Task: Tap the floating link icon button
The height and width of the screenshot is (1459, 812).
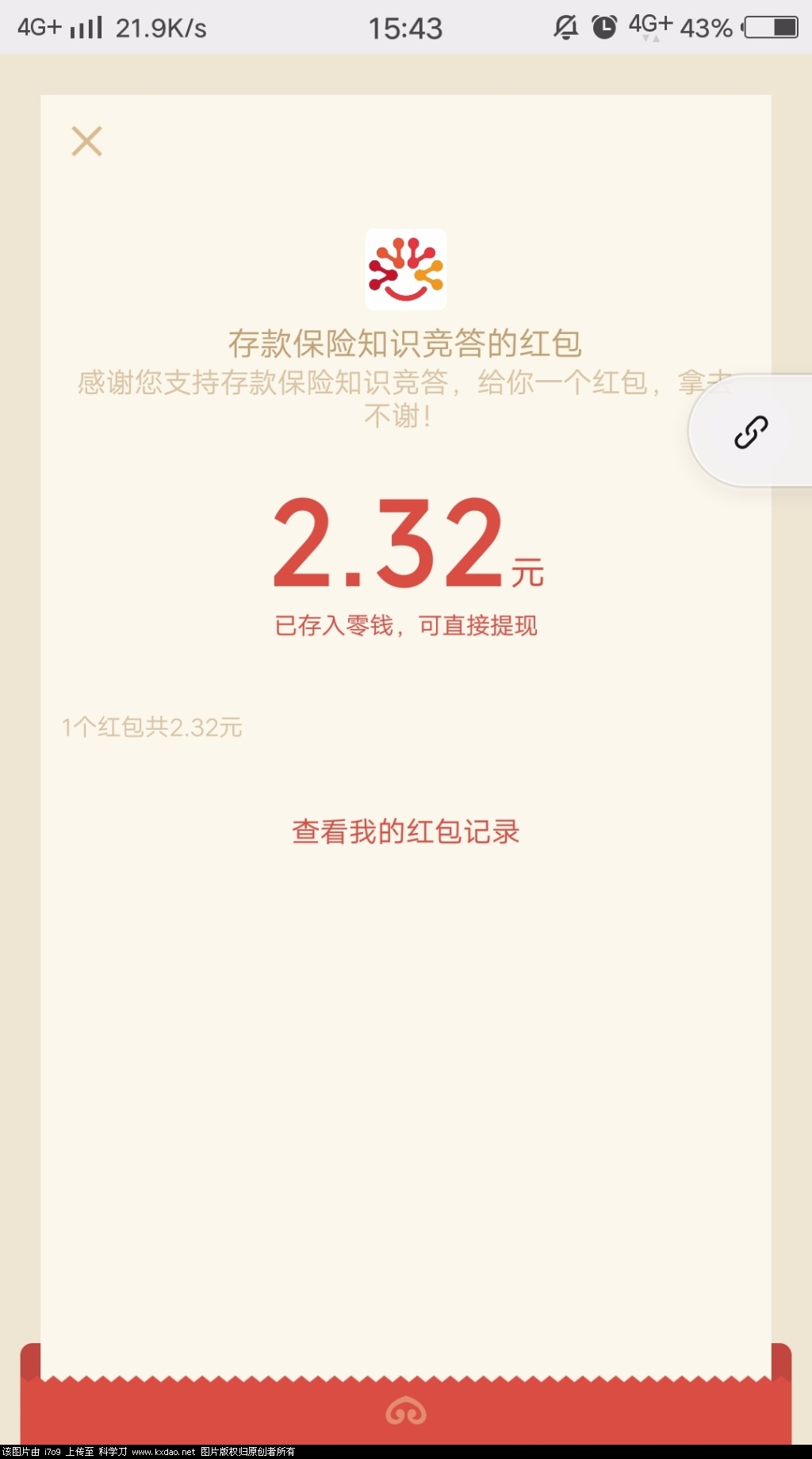Action: point(750,432)
